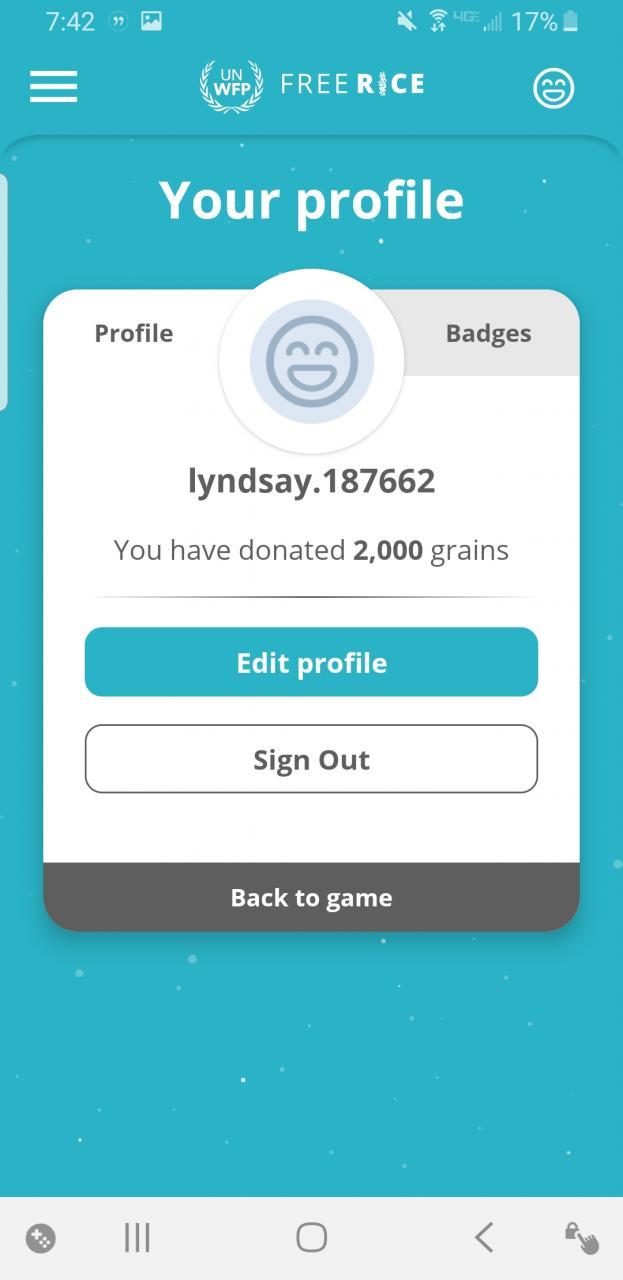623x1280 pixels.
Task: Switch to the Badges tab
Action: pyautogui.click(x=488, y=333)
